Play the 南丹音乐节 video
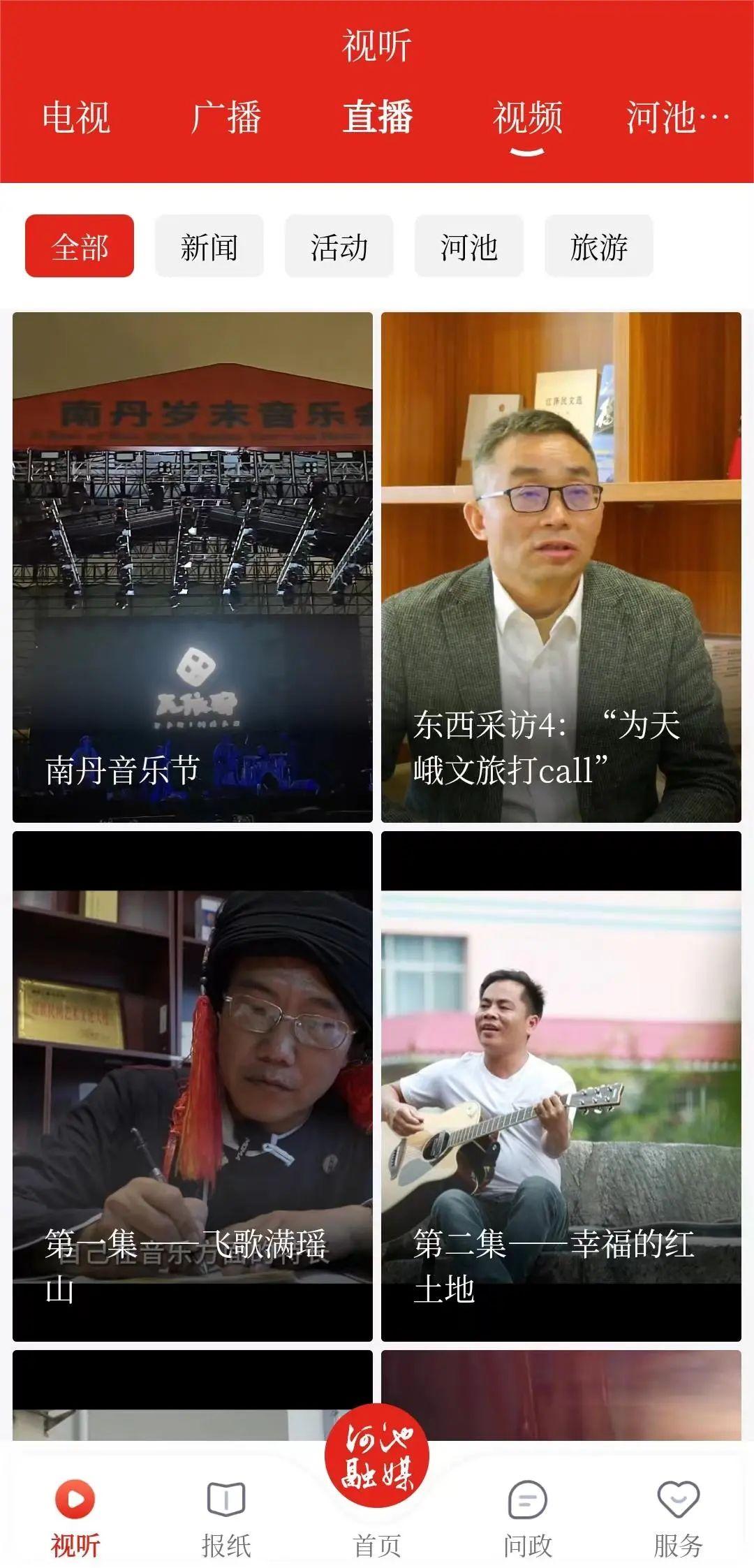The height and width of the screenshot is (1568, 754). [193, 567]
